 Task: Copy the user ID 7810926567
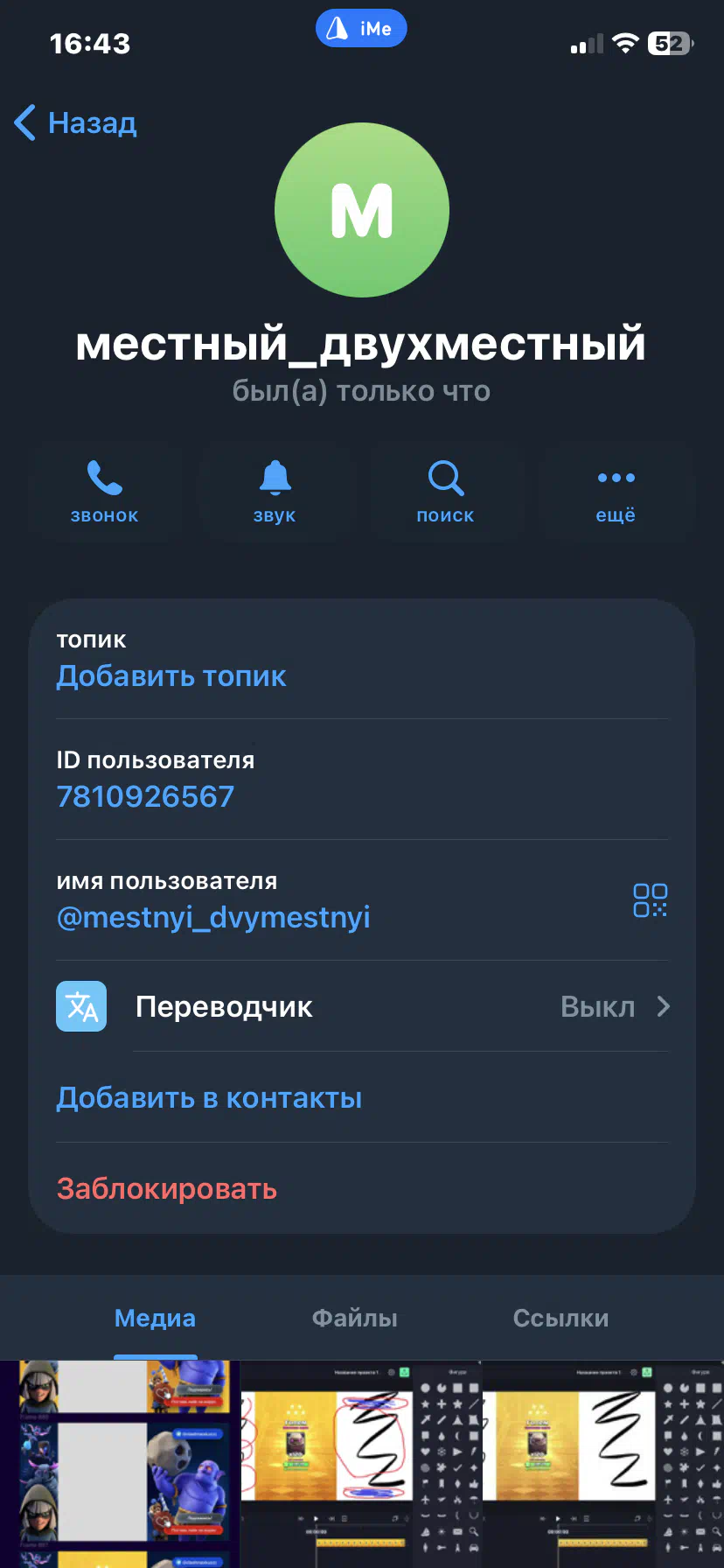pyautogui.click(x=145, y=796)
